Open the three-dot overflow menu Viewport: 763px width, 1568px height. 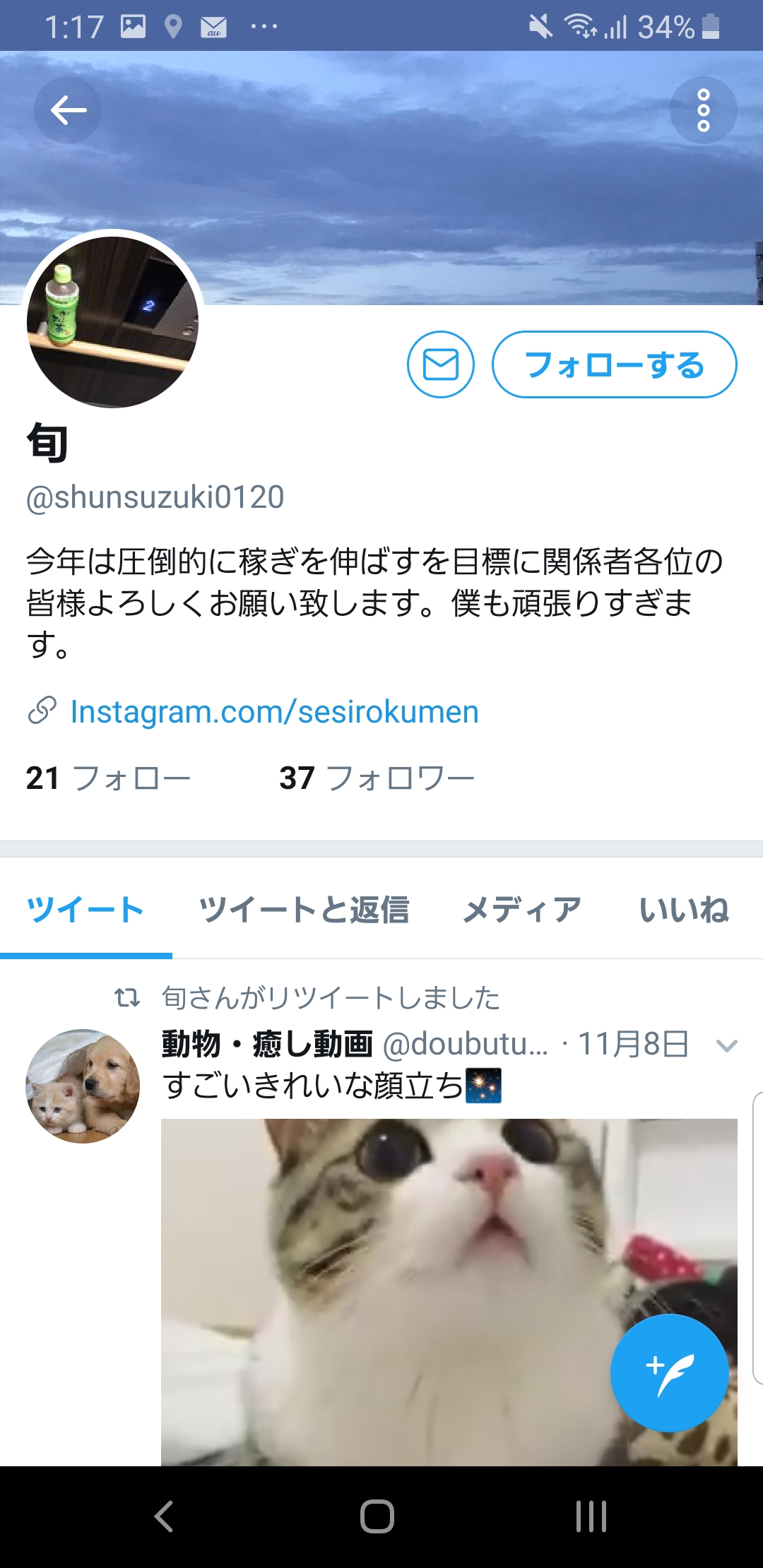703,110
